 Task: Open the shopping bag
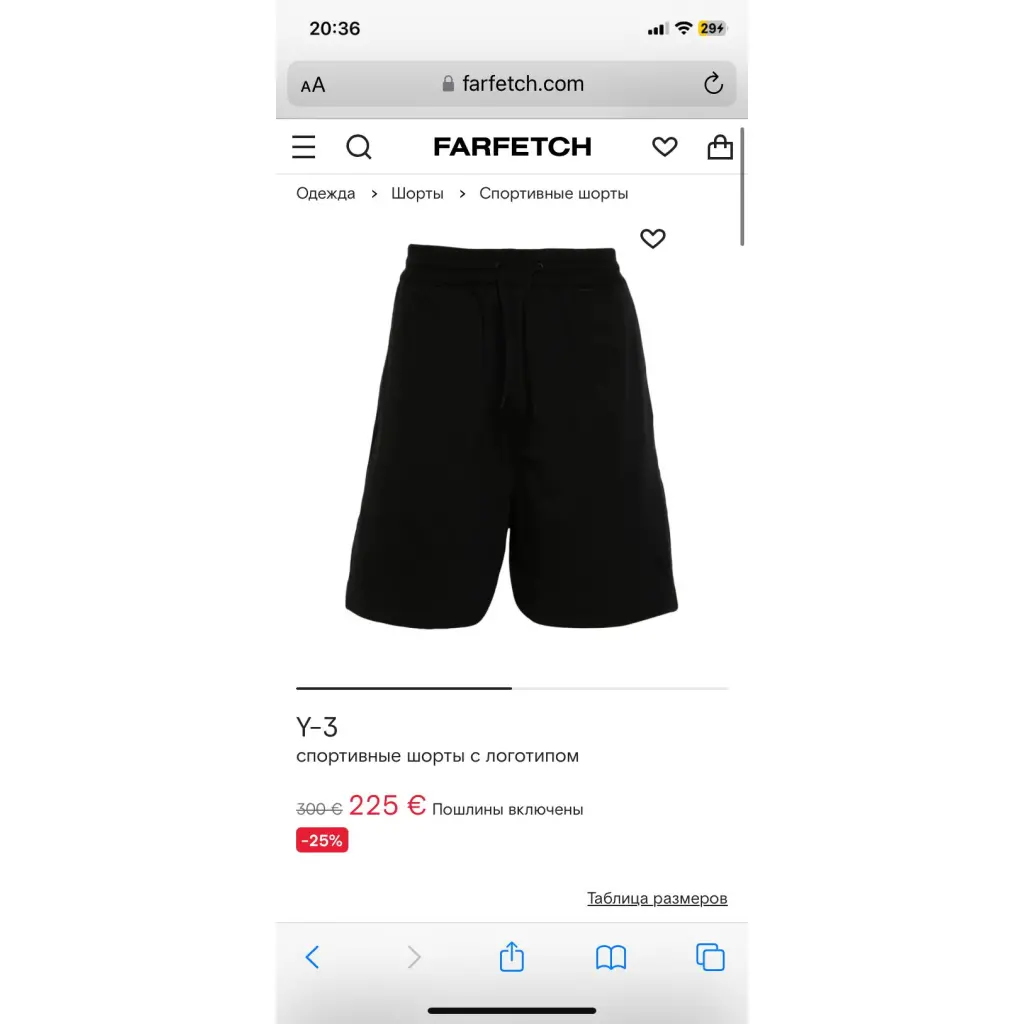pos(720,147)
